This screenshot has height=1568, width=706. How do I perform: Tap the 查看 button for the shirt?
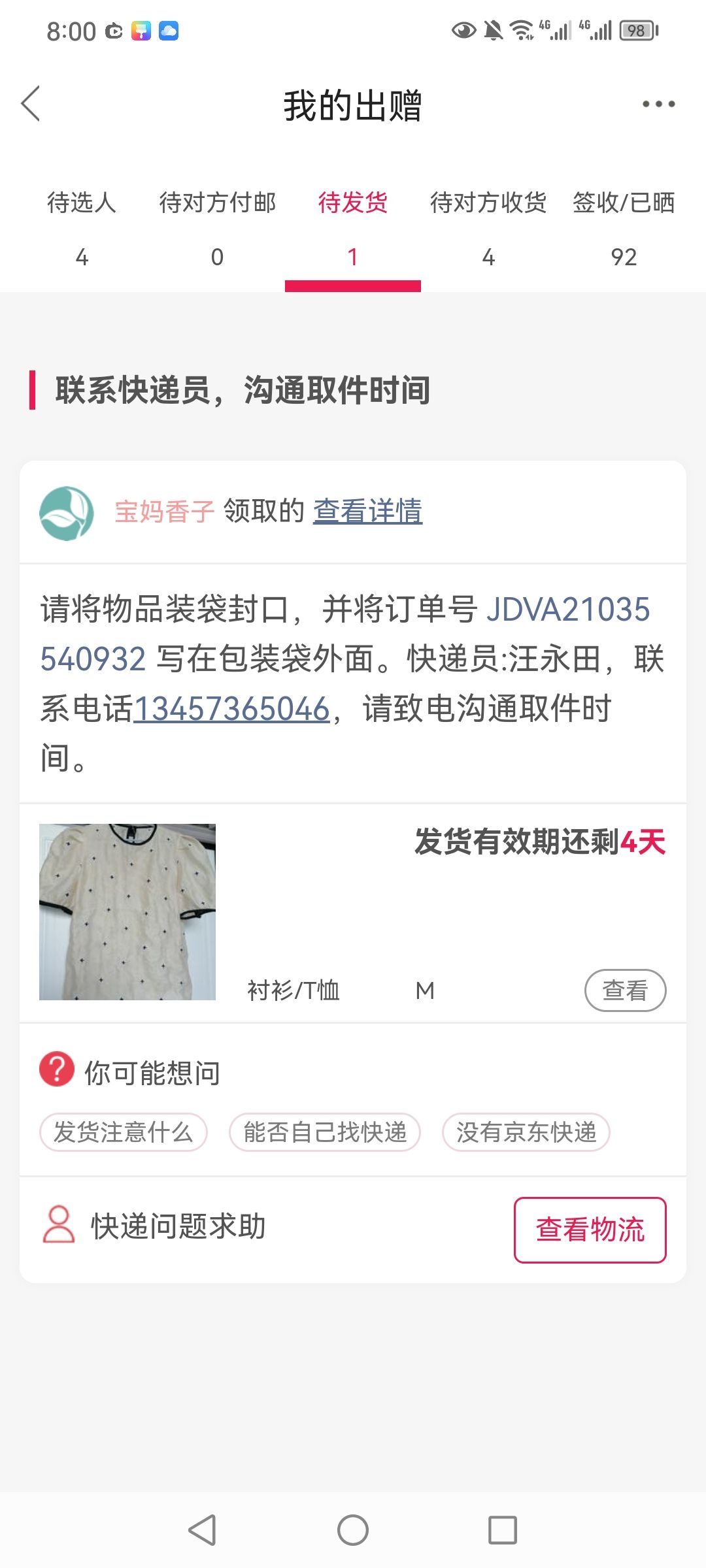coord(625,990)
